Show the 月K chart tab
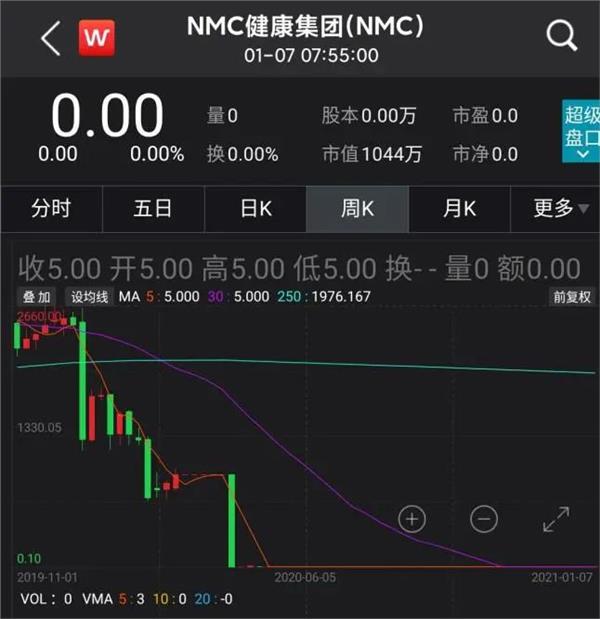Viewport: 600px width, 619px height. click(x=459, y=209)
